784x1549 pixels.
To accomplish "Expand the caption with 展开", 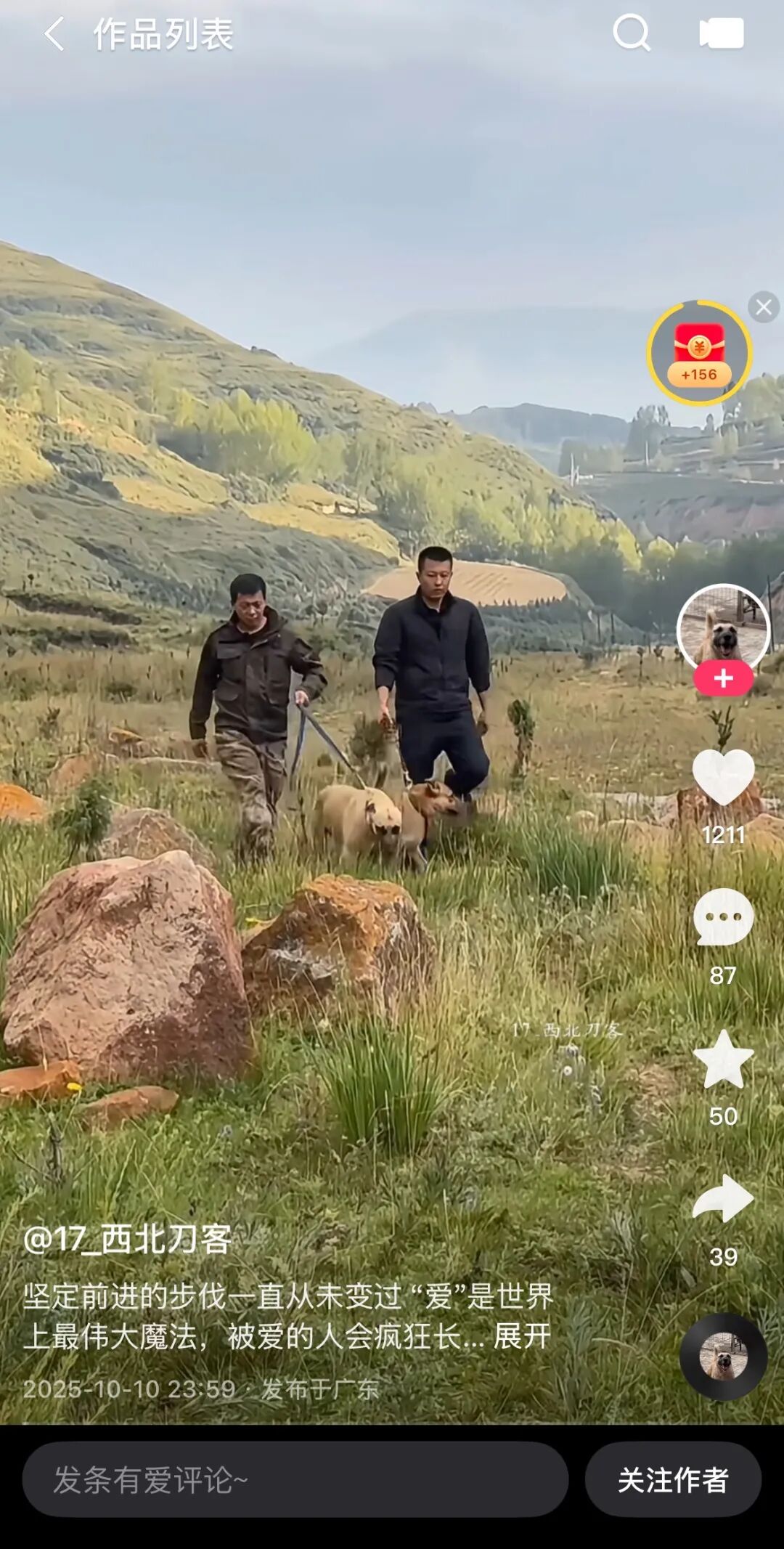I will click(523, 1336).
